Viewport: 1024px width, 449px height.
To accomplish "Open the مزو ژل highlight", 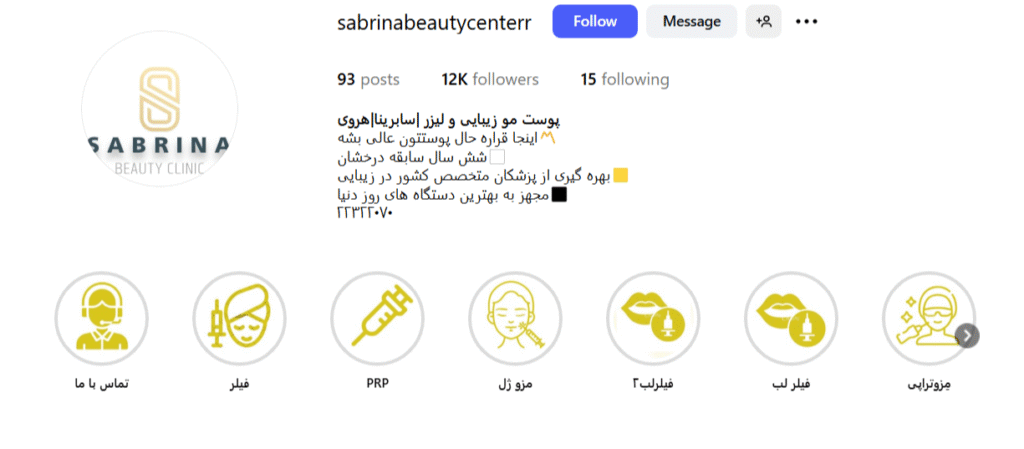I will [x=515, y=319].
